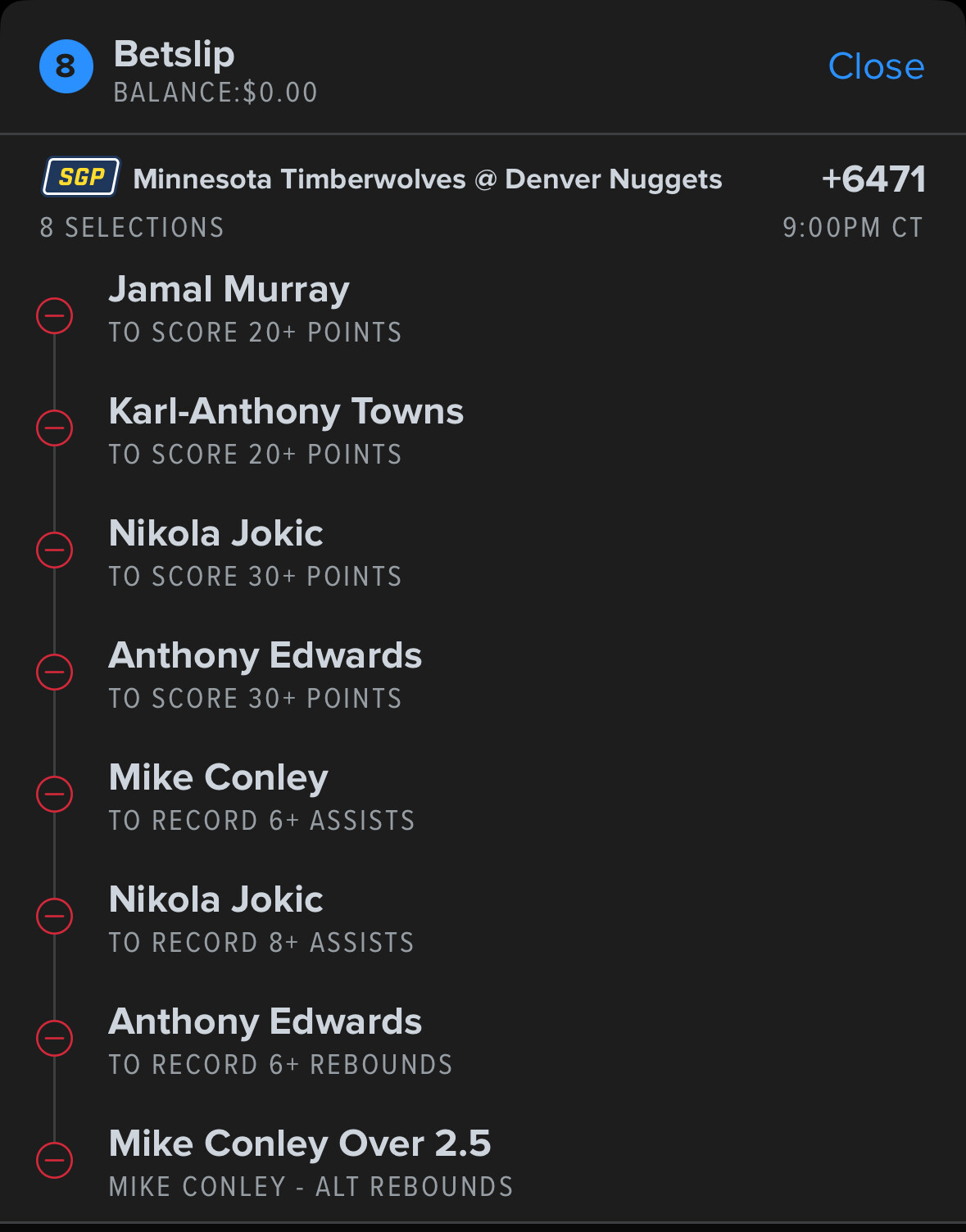The height and width of the screenshot is (1232, 966).
Task: Close the betslip
Action: (x=875, y=66)
